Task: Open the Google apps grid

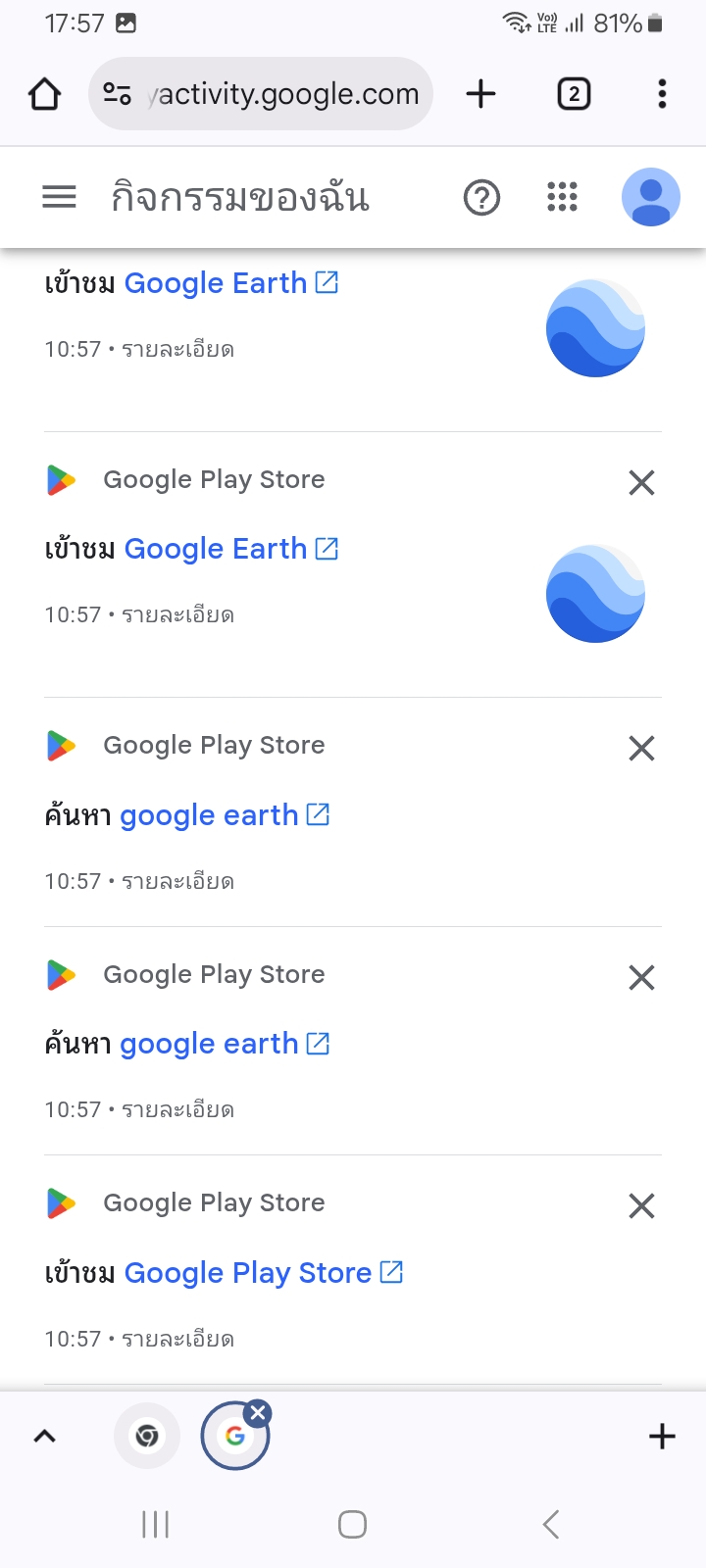Action: coord(562,198)
